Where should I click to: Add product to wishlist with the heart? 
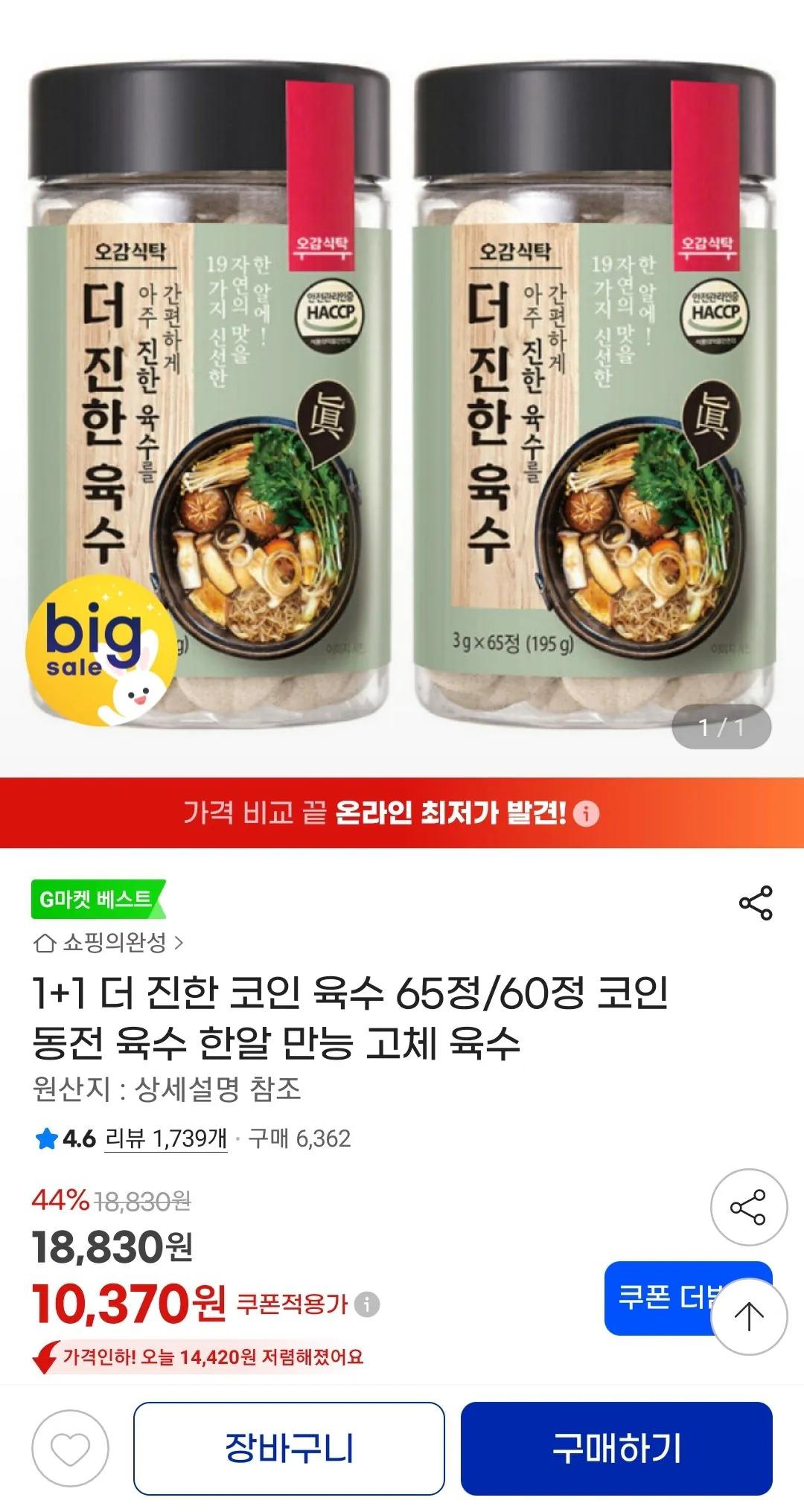(x=70, y=1449)
